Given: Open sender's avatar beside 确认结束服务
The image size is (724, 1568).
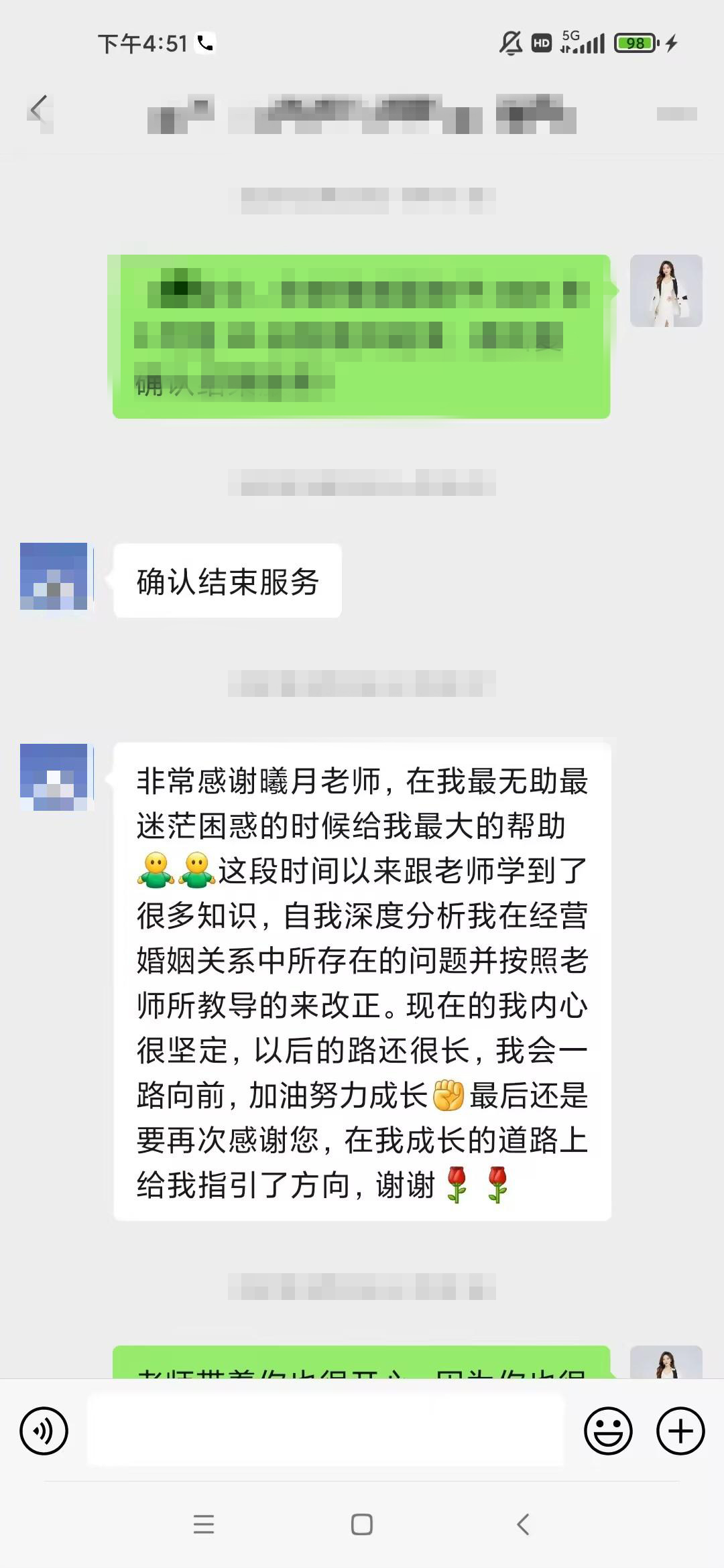Looking at the screenshot, I should coord(54,576).
